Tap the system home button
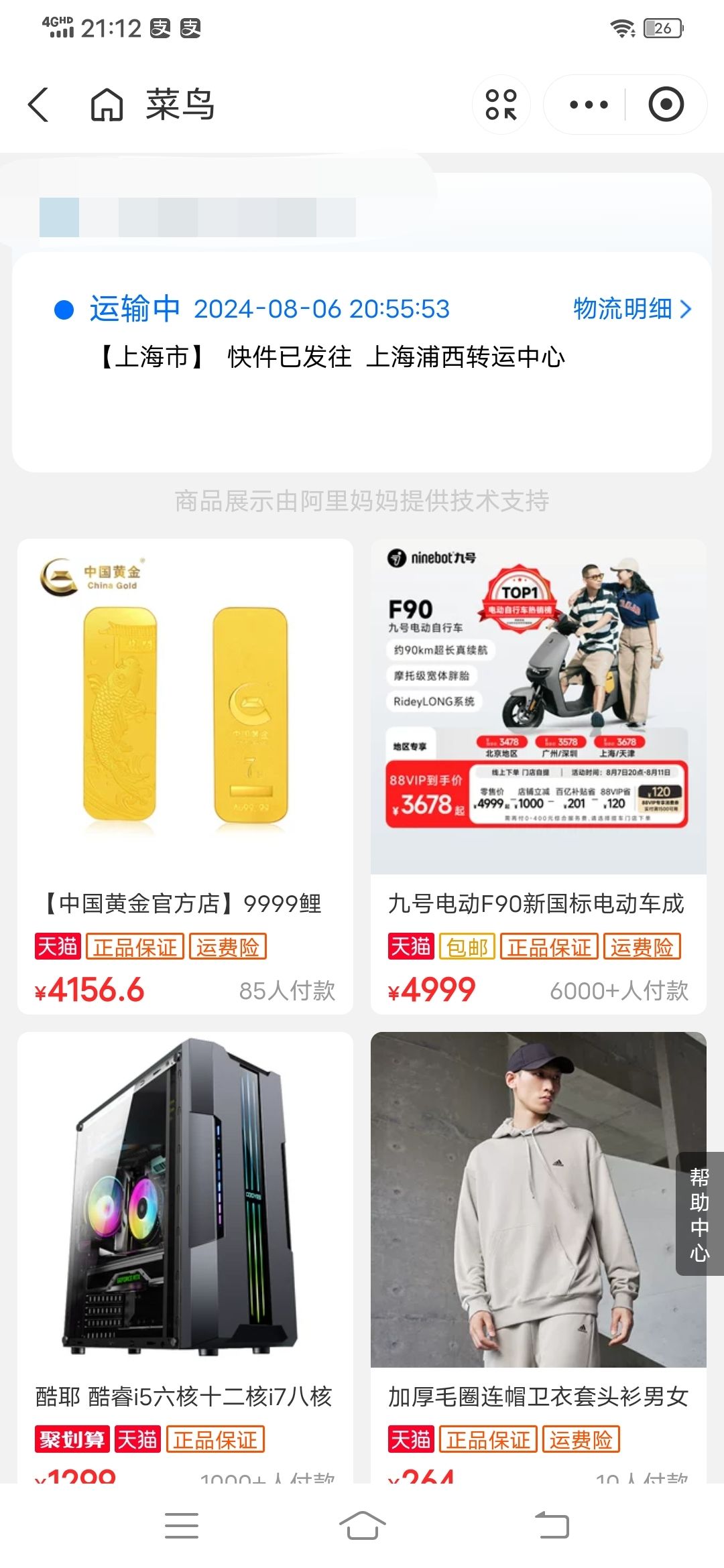 click(x=362, y=1526)
